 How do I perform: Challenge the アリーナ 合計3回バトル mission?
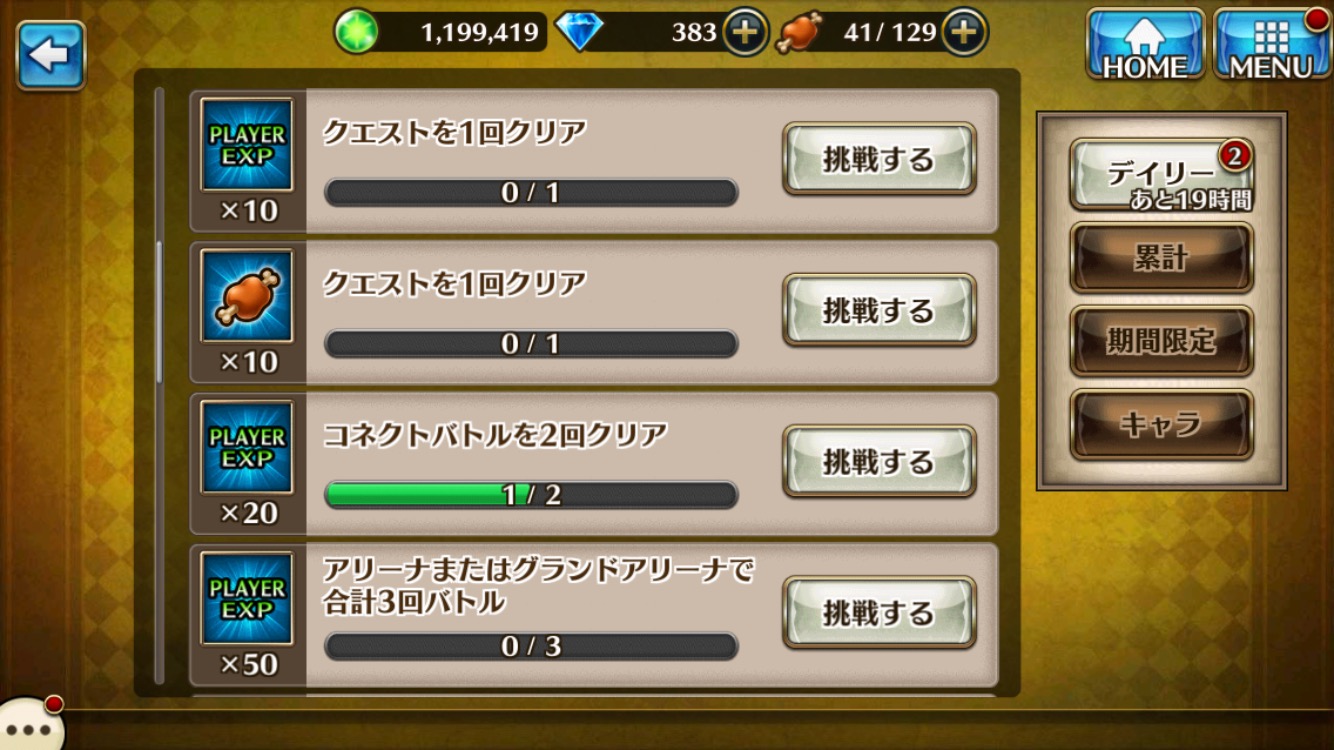pyautogui.click(x=878, y=612)
